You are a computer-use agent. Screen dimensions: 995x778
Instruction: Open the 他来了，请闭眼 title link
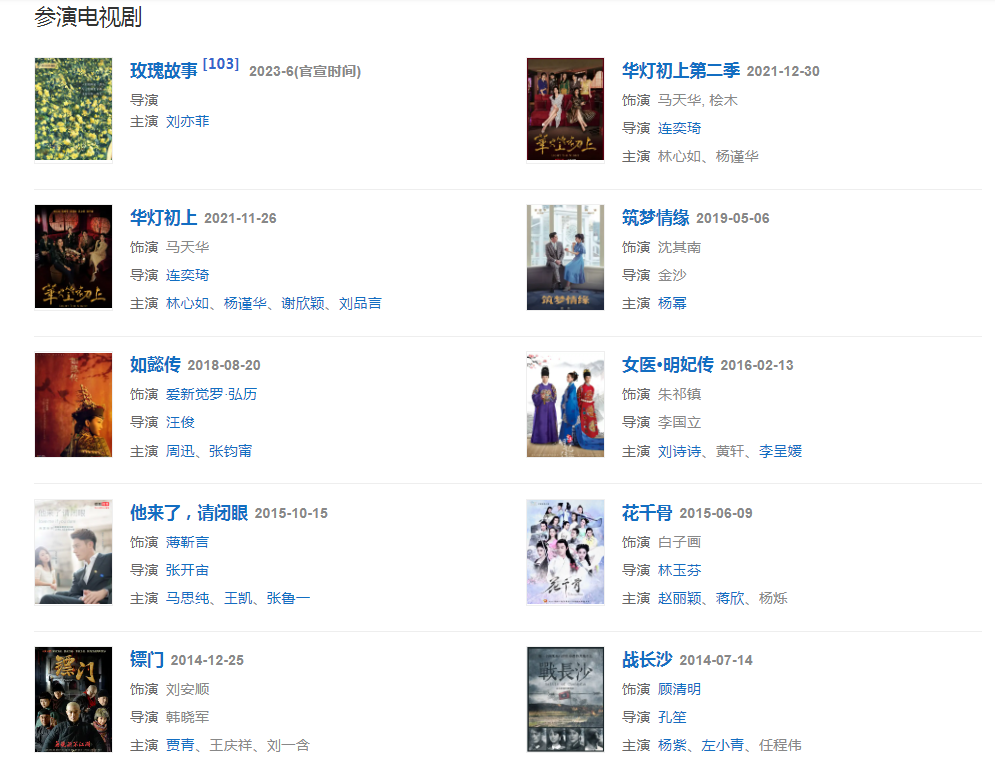point(188,513)
